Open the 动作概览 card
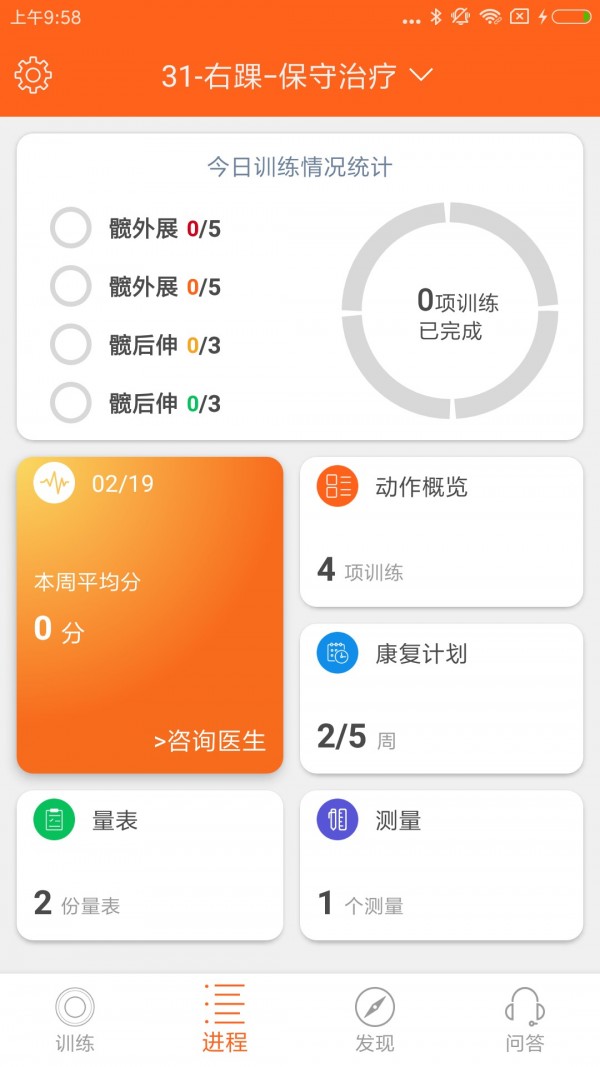The image size is (600, 1067). coord(441,531)
